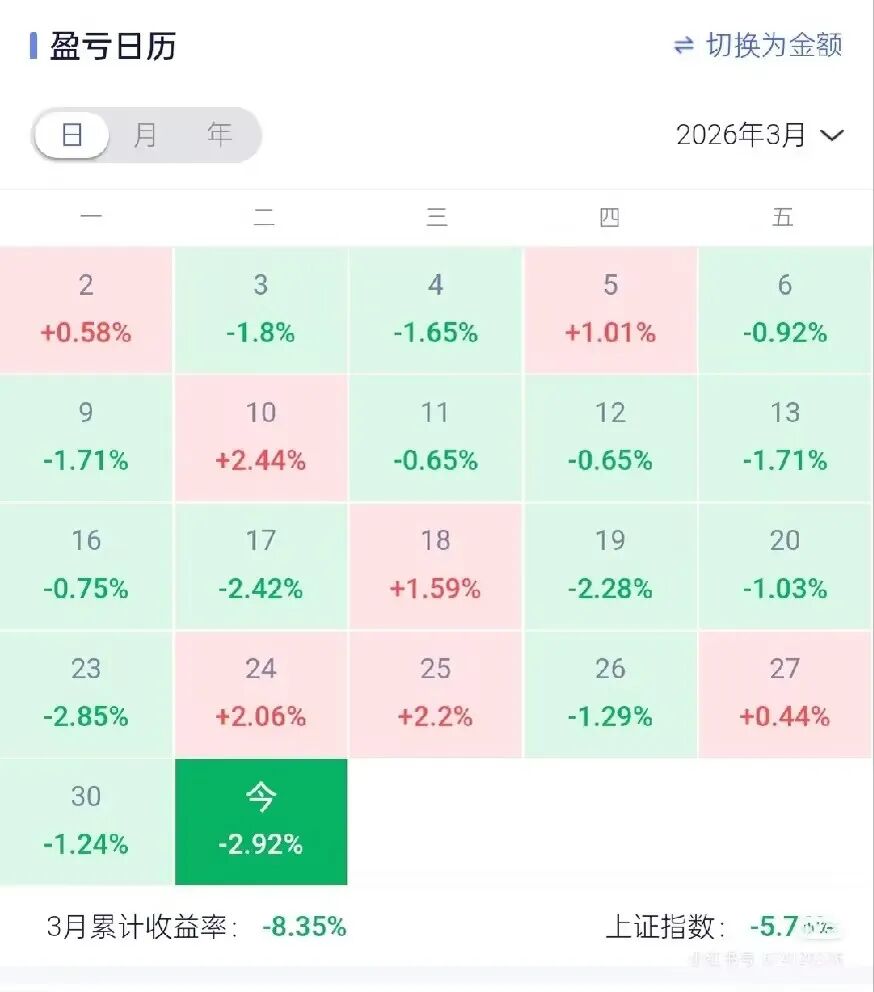Screen dimensions: 874x992
Task: Click the swap arrows icon before 切换为金额
Action: point(682,46)
